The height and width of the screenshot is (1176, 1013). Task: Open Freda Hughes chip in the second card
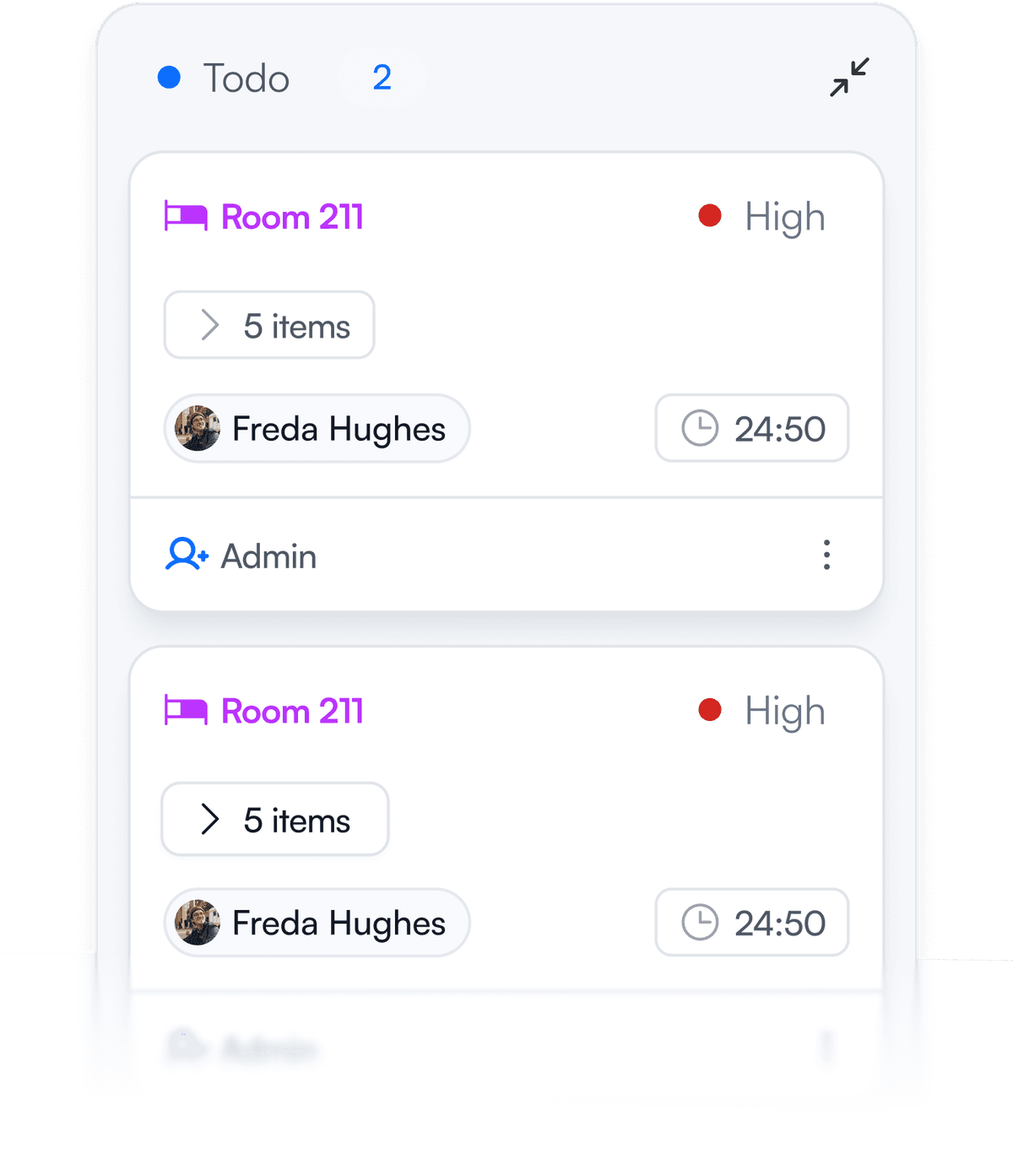coord(317,923)
